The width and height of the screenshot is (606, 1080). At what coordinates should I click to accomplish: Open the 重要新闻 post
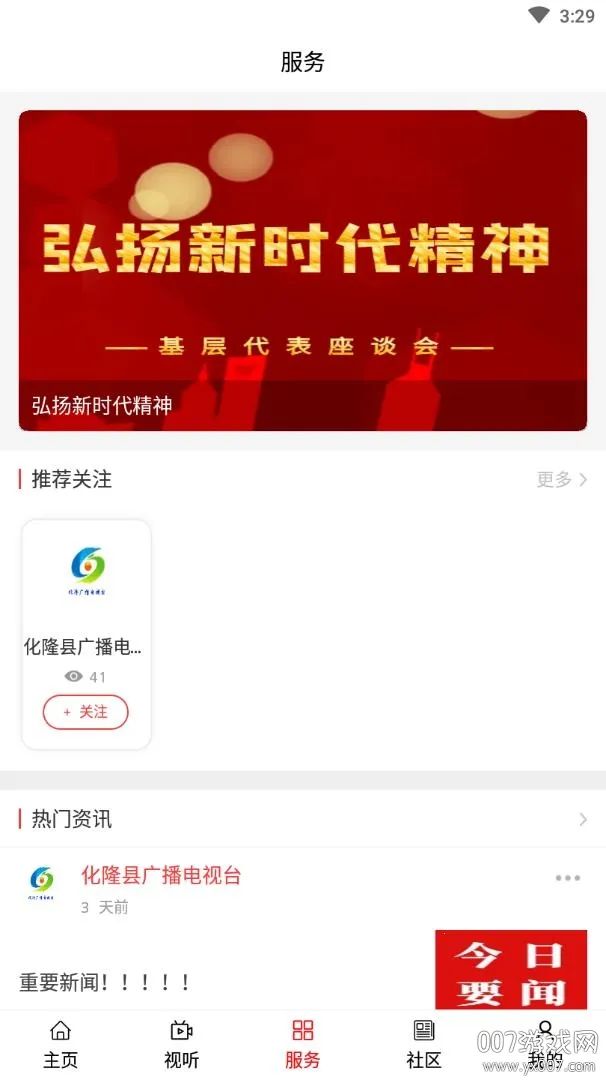pos(105,982)
